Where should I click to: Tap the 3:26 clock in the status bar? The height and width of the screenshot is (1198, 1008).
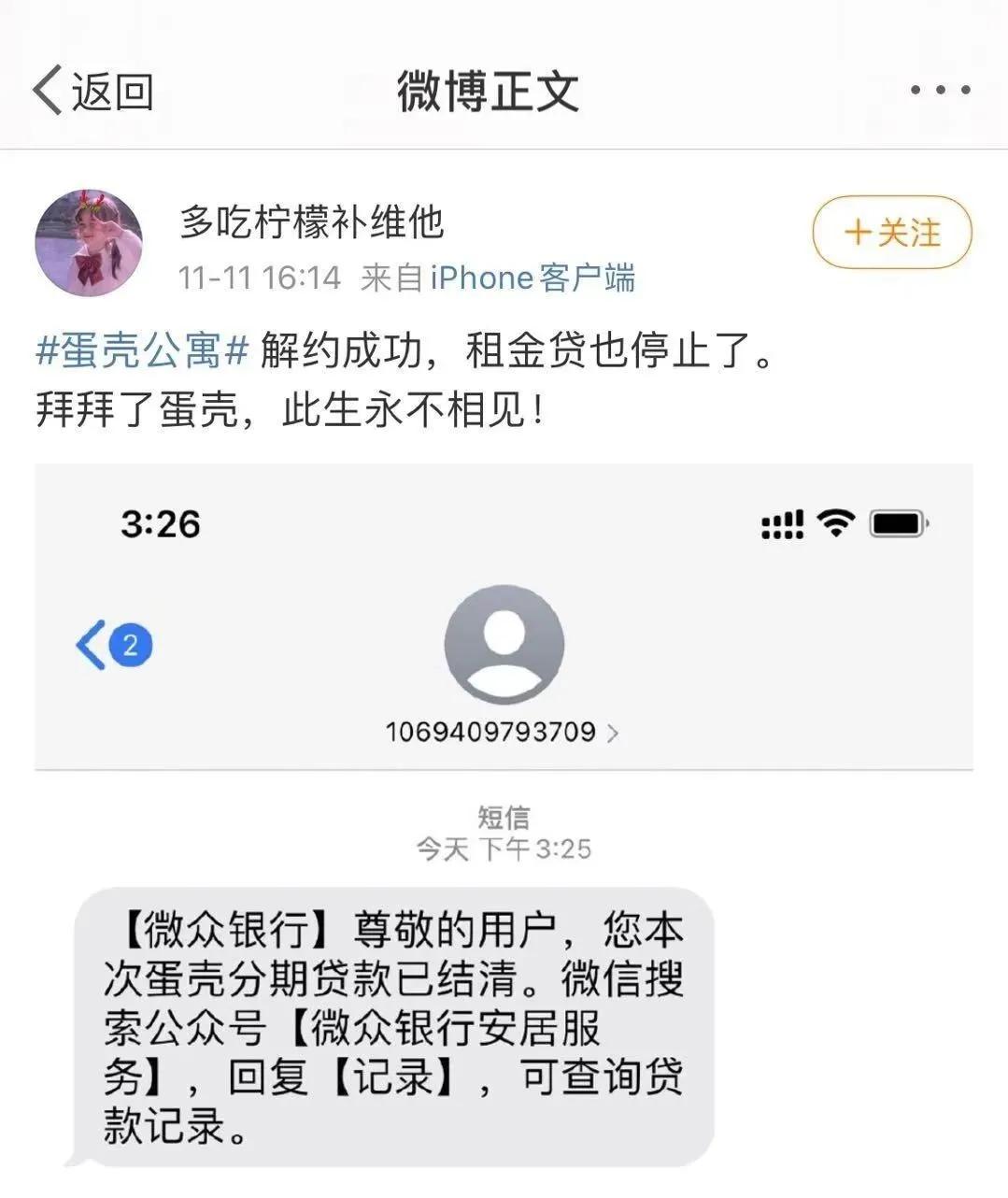click(x=160, y=524)
